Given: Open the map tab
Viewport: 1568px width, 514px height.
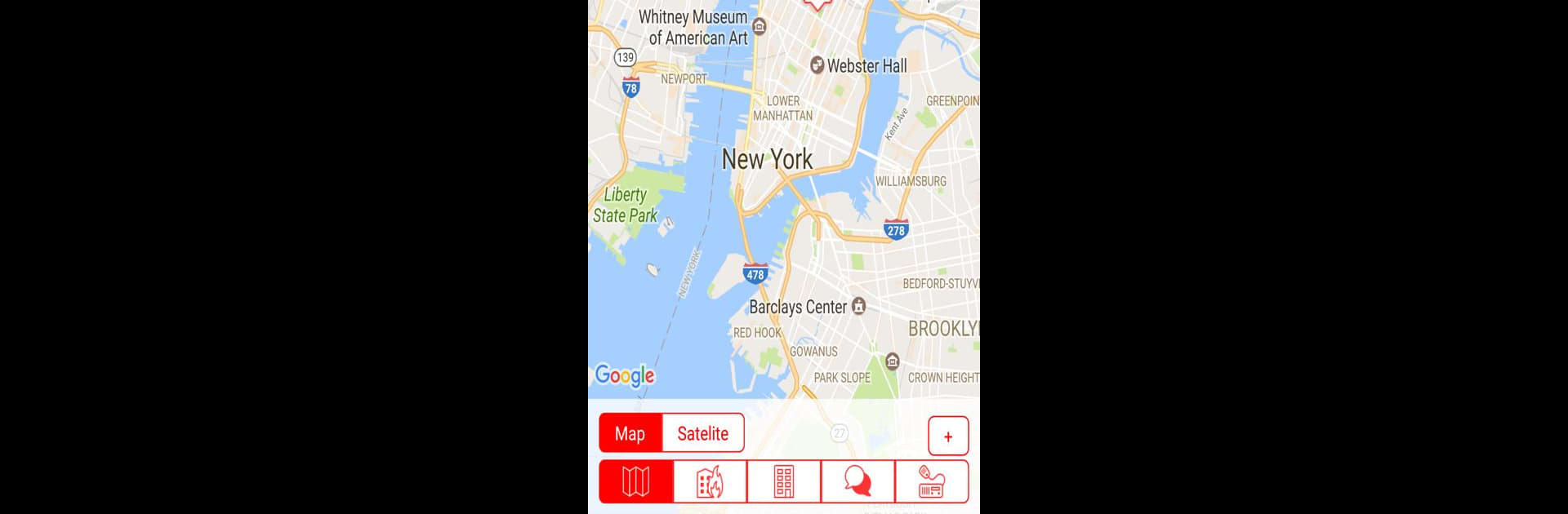Looking at the screenshot, I should click(x=636, y=481).
